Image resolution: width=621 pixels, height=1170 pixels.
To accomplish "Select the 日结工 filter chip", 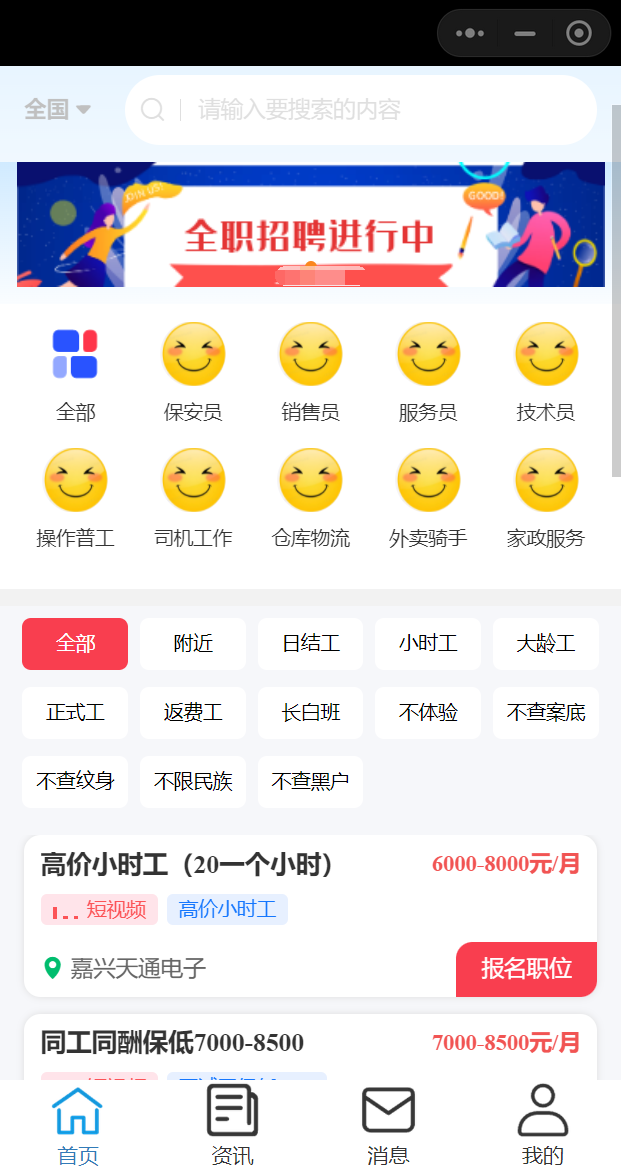I will 311,644.
